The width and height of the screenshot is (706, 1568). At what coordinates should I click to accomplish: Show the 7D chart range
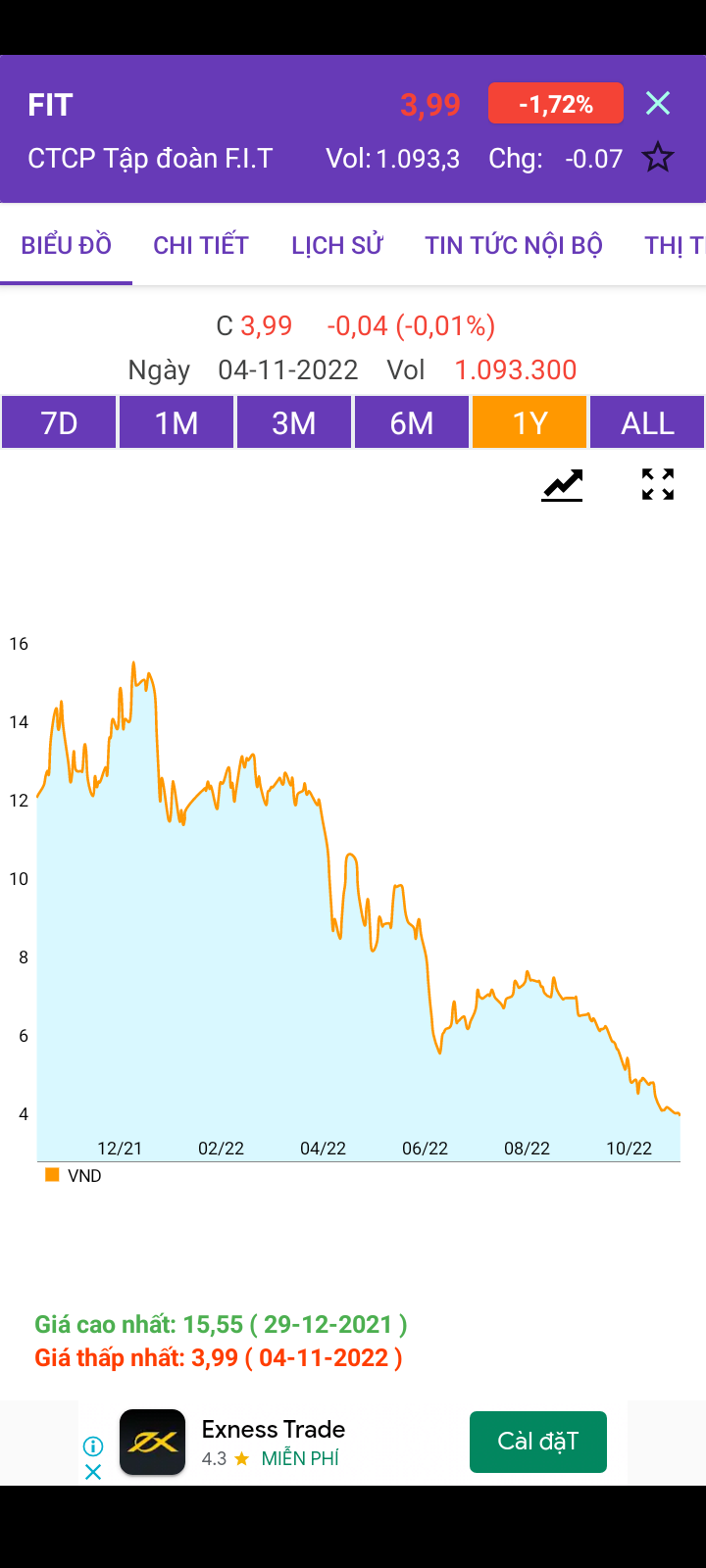pyautogui.click(x=59, y=422)
